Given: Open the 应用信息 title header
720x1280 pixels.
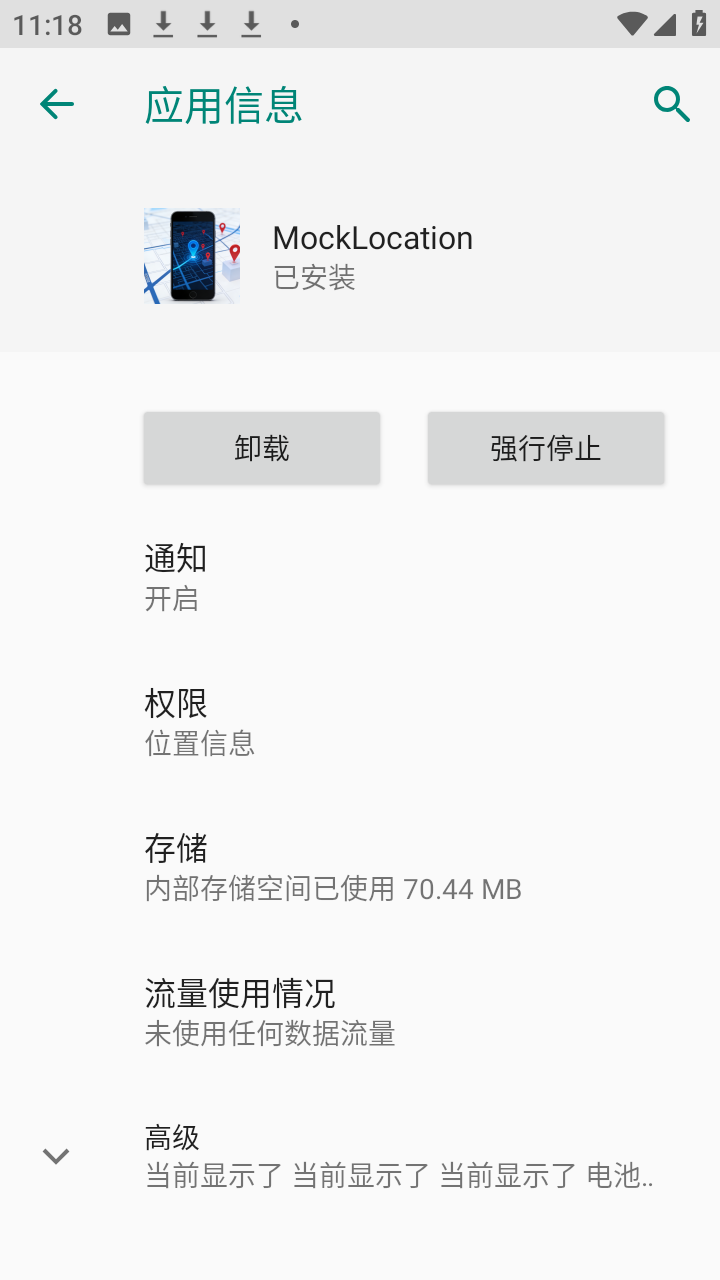Looking at the screenshot, I should (222, 103).
